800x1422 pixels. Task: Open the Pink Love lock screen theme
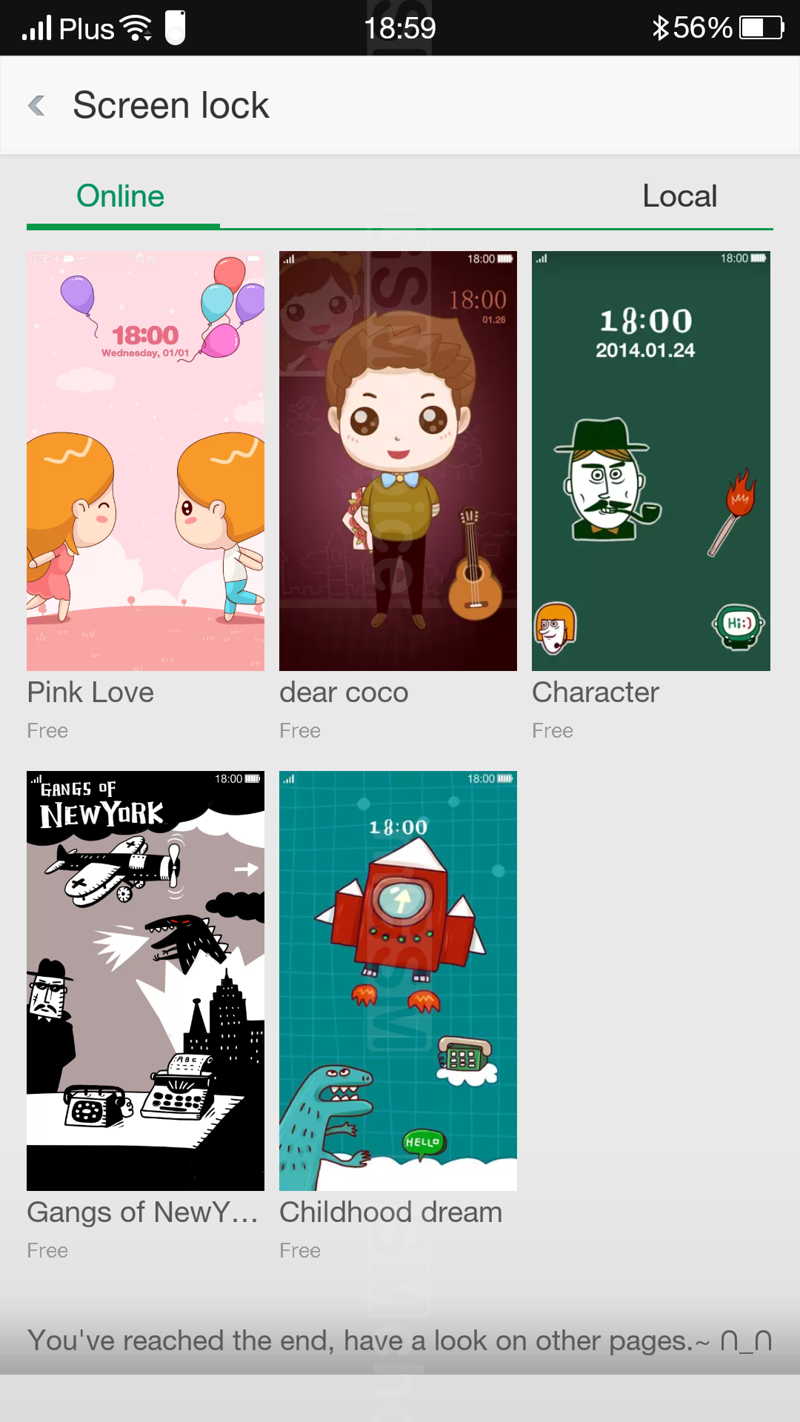click(146, 461)
